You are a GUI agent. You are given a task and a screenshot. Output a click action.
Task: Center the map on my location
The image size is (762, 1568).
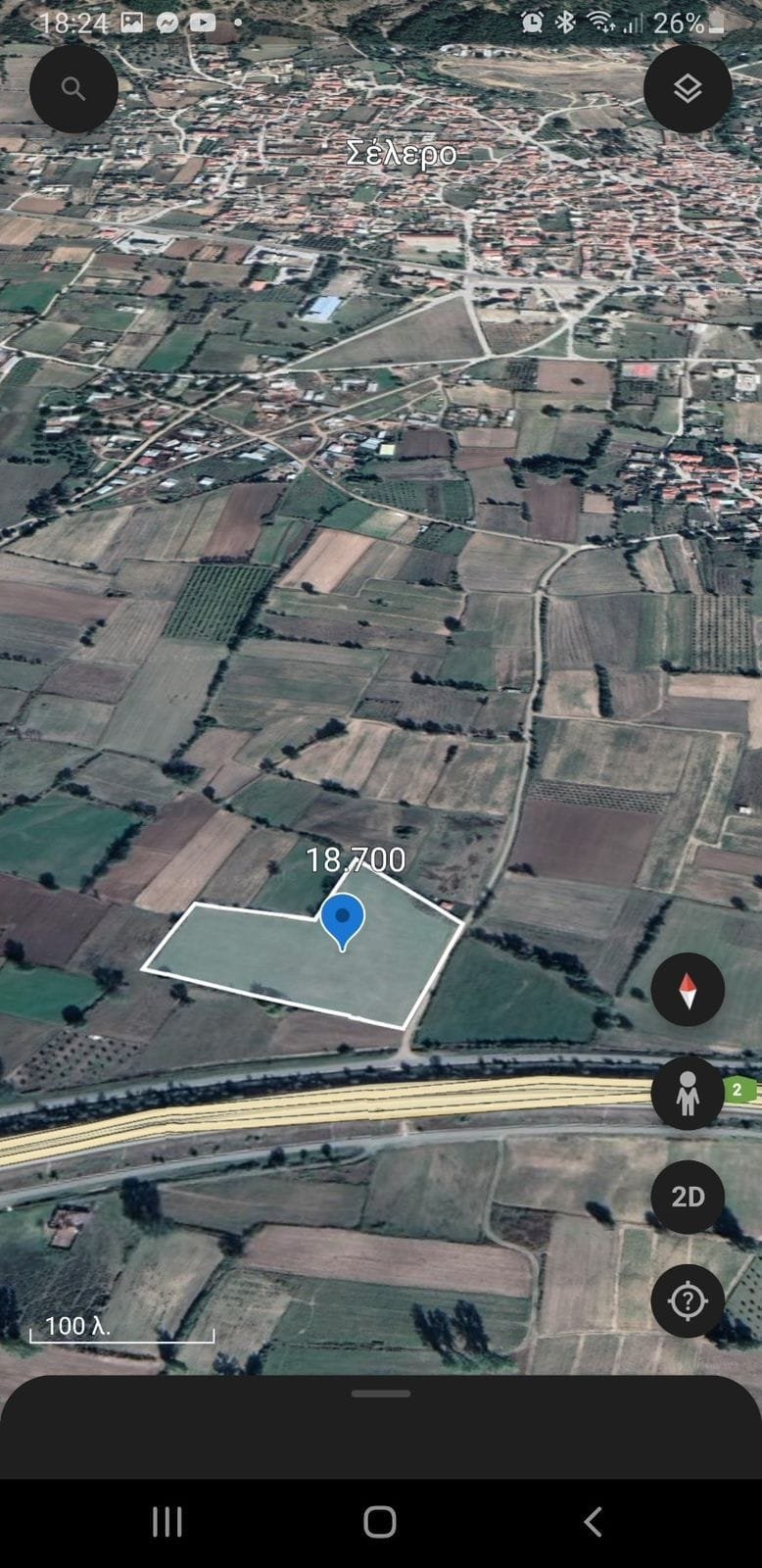tap(688, 1300)
